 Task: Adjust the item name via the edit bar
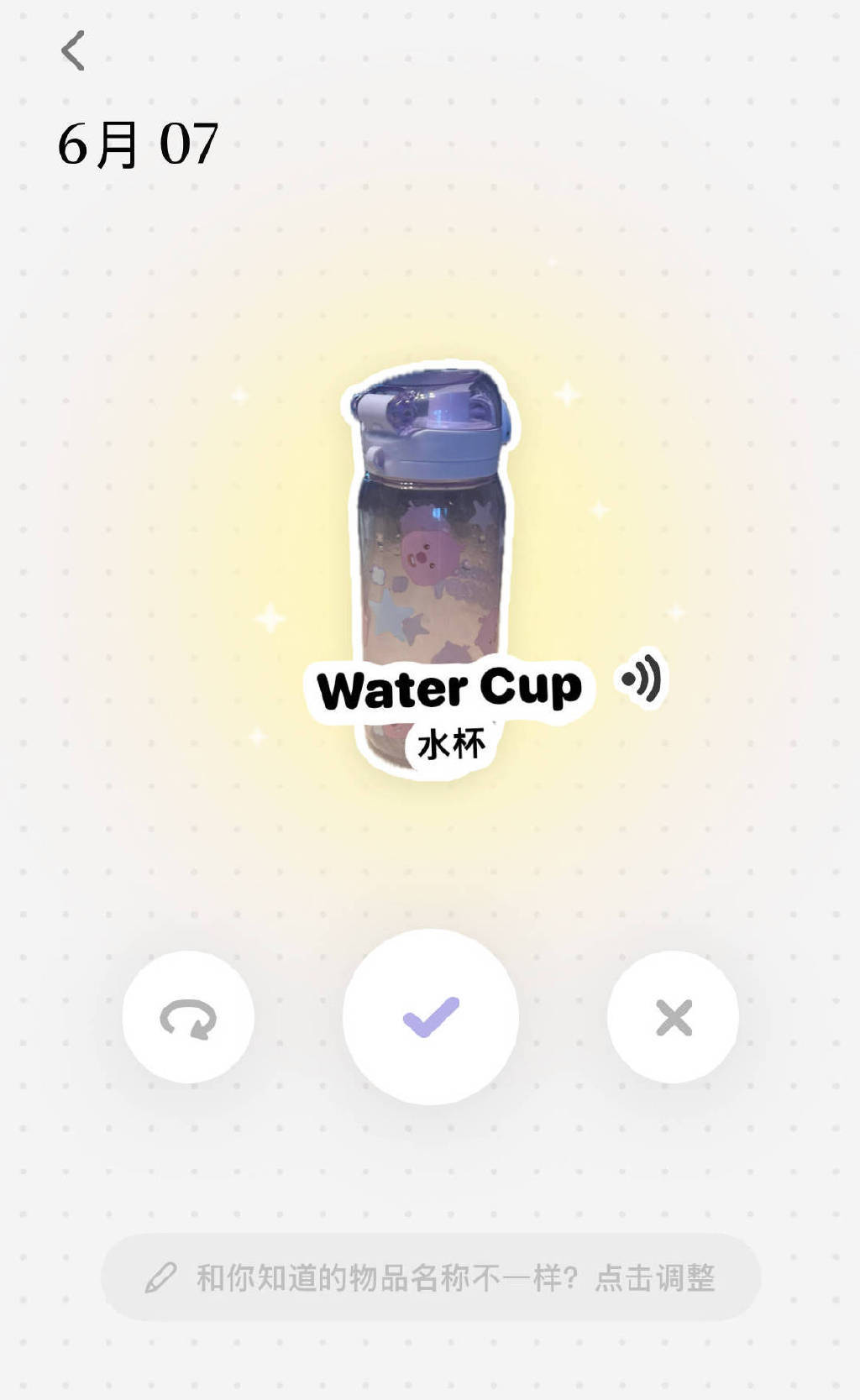[x=431, y=1277]
